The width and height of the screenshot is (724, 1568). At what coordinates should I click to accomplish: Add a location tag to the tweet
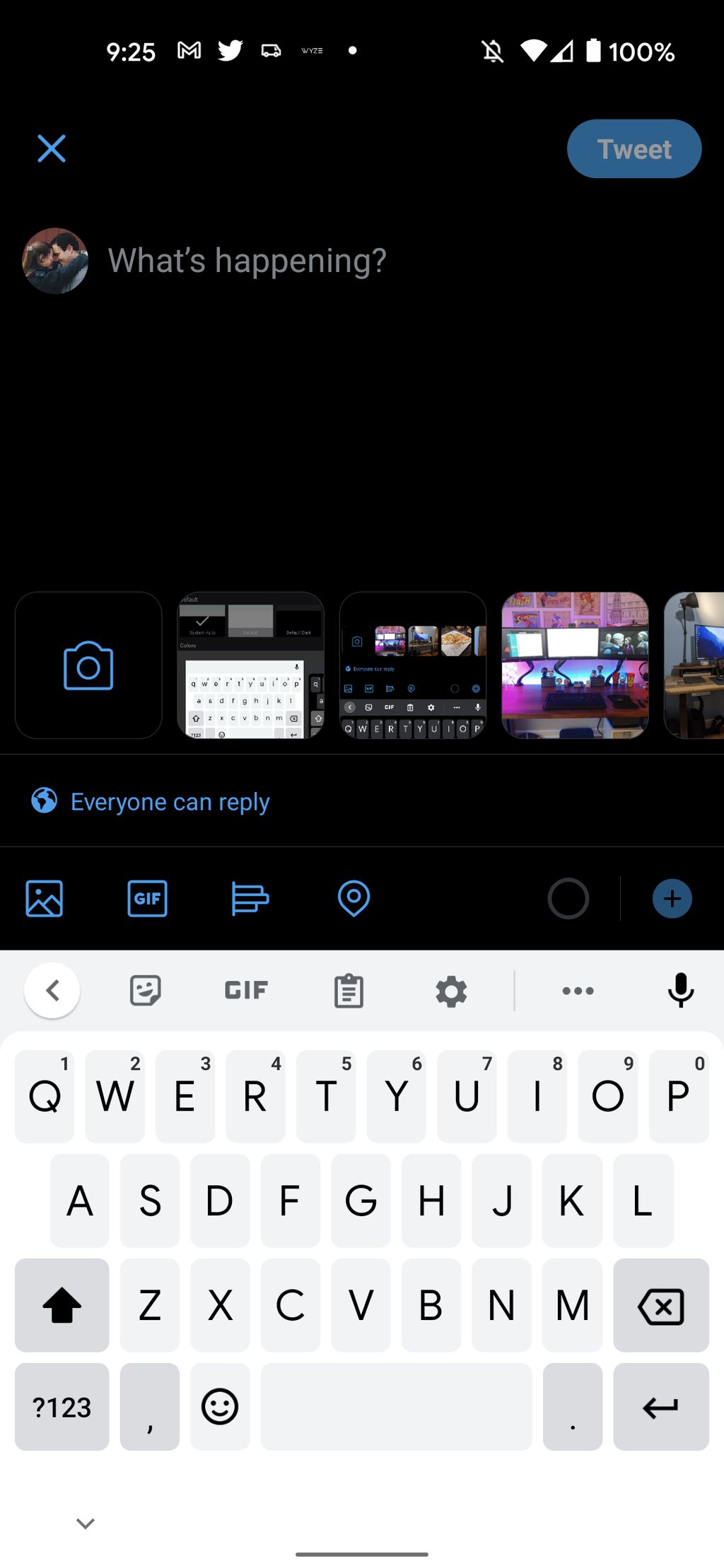(354, 898)
